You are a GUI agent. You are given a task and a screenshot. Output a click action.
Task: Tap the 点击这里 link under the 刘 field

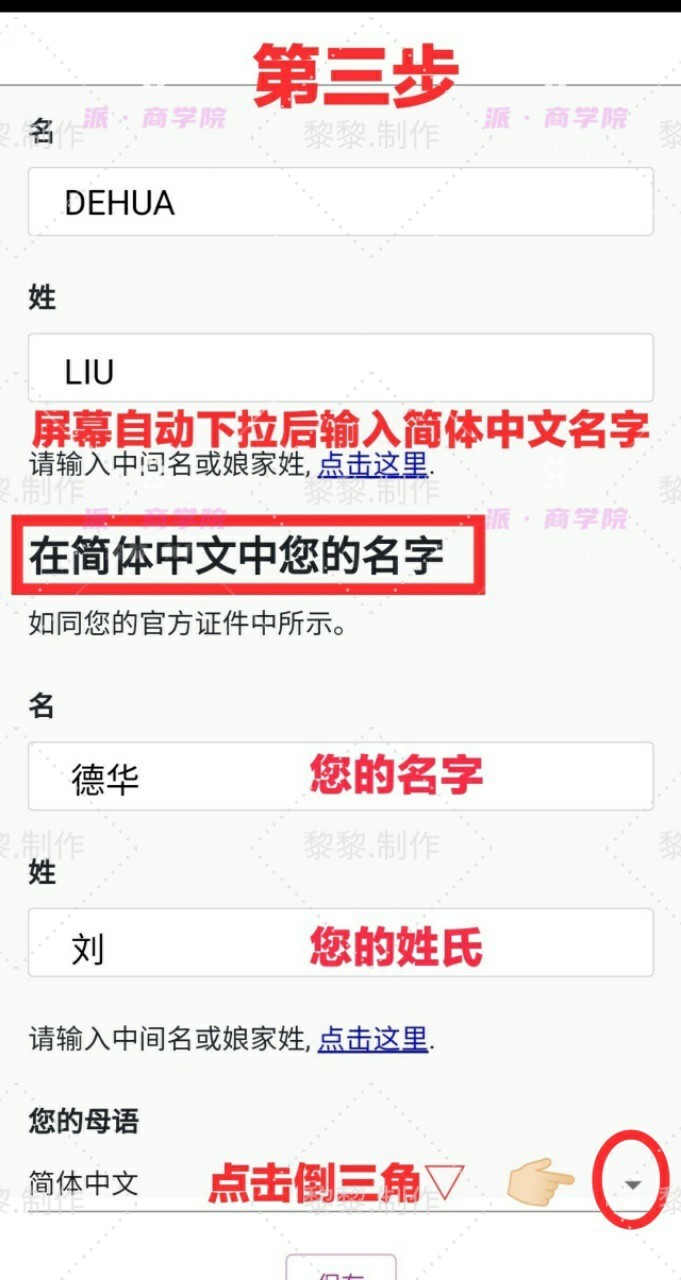point(373,1039)
